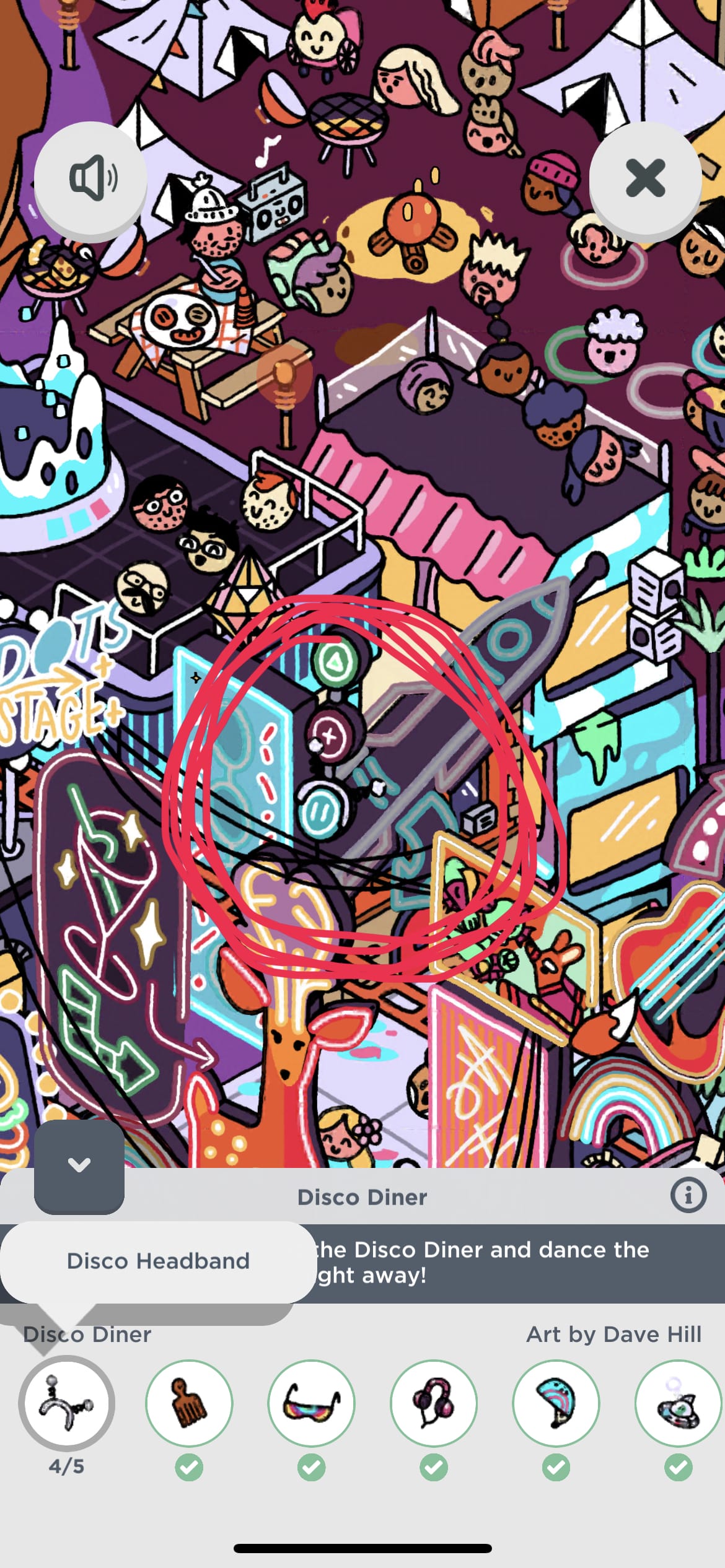Screen dimensions: 725x1568
Task: Select the hair pick comb item
Action: coord(189,1403)
